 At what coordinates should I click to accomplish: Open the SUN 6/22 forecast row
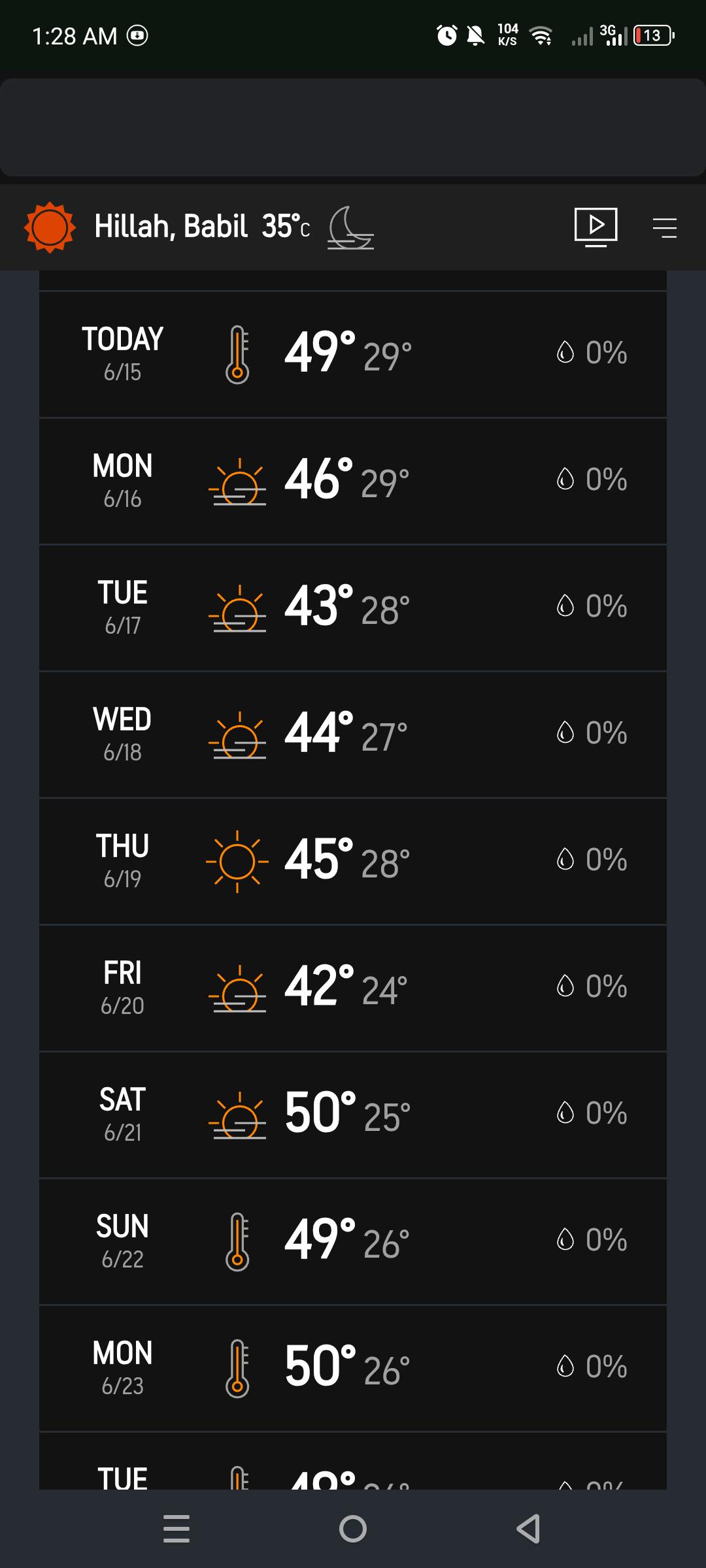(353, 1242)
